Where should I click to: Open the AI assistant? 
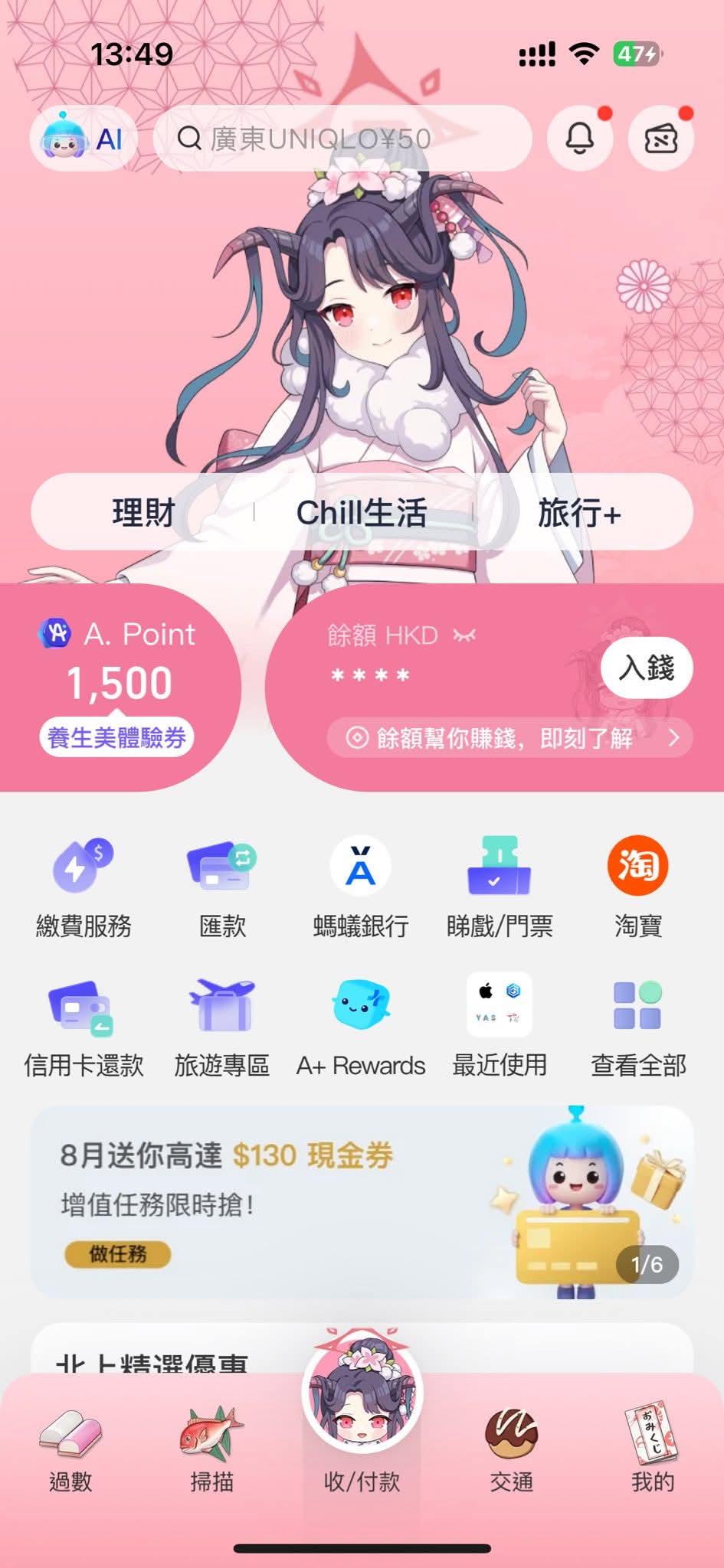point(84,139)
